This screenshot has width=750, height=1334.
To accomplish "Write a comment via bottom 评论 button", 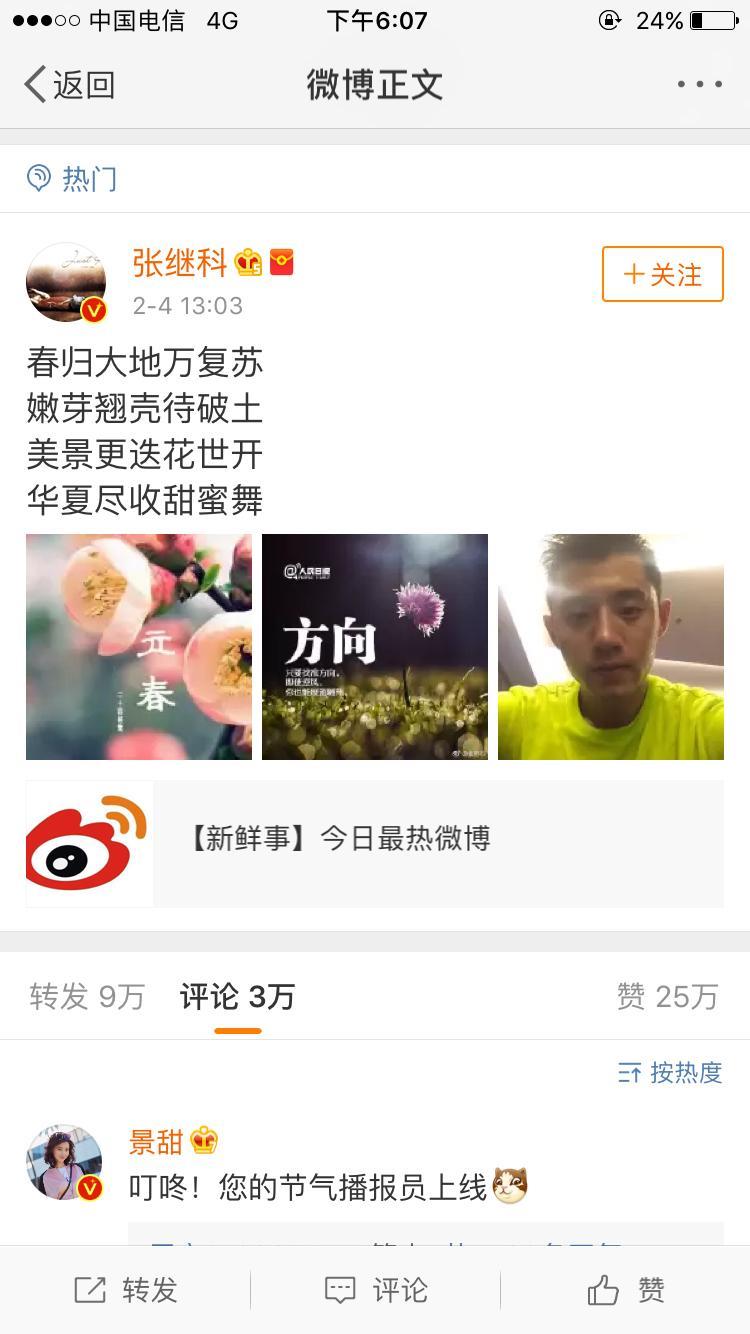I will click(375, 1290).
